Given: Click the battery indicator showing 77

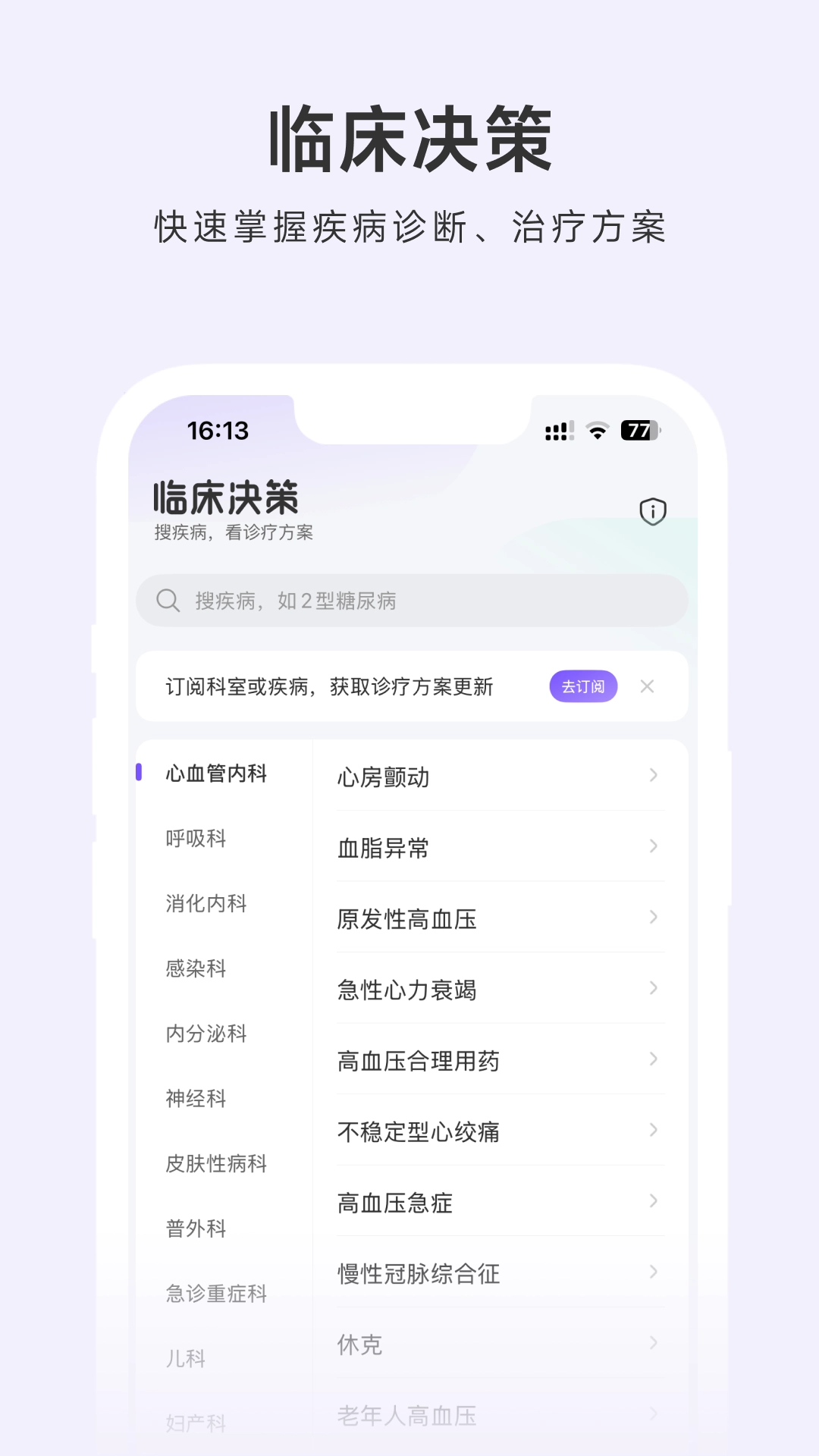Looking at the screenshot, I should coord(639,431).
